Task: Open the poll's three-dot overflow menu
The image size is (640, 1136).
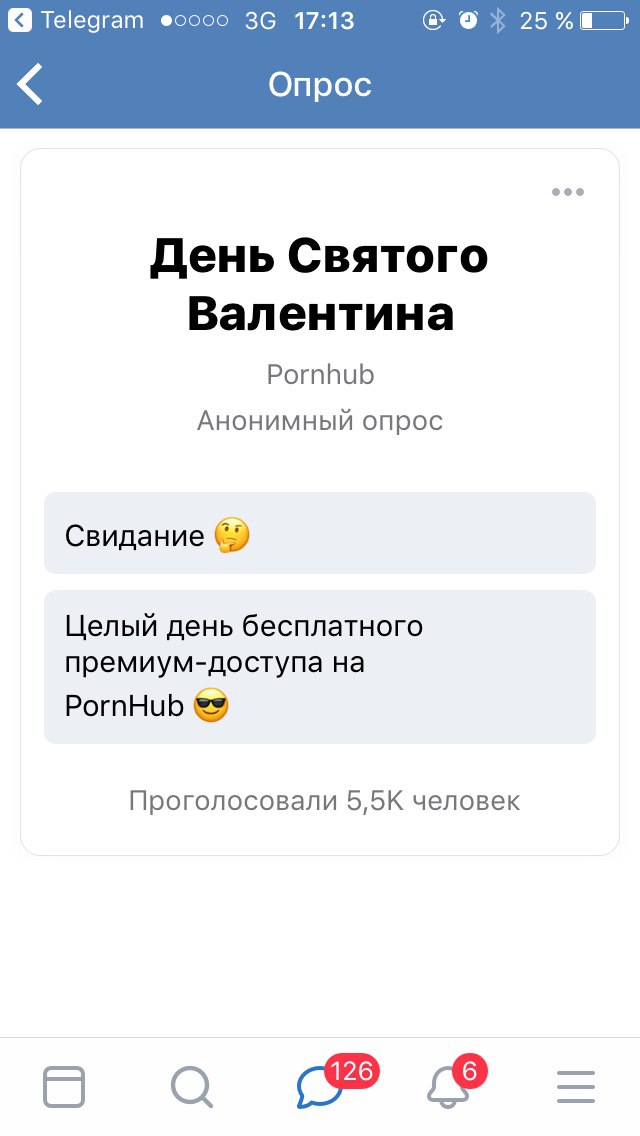Action: 568,192
